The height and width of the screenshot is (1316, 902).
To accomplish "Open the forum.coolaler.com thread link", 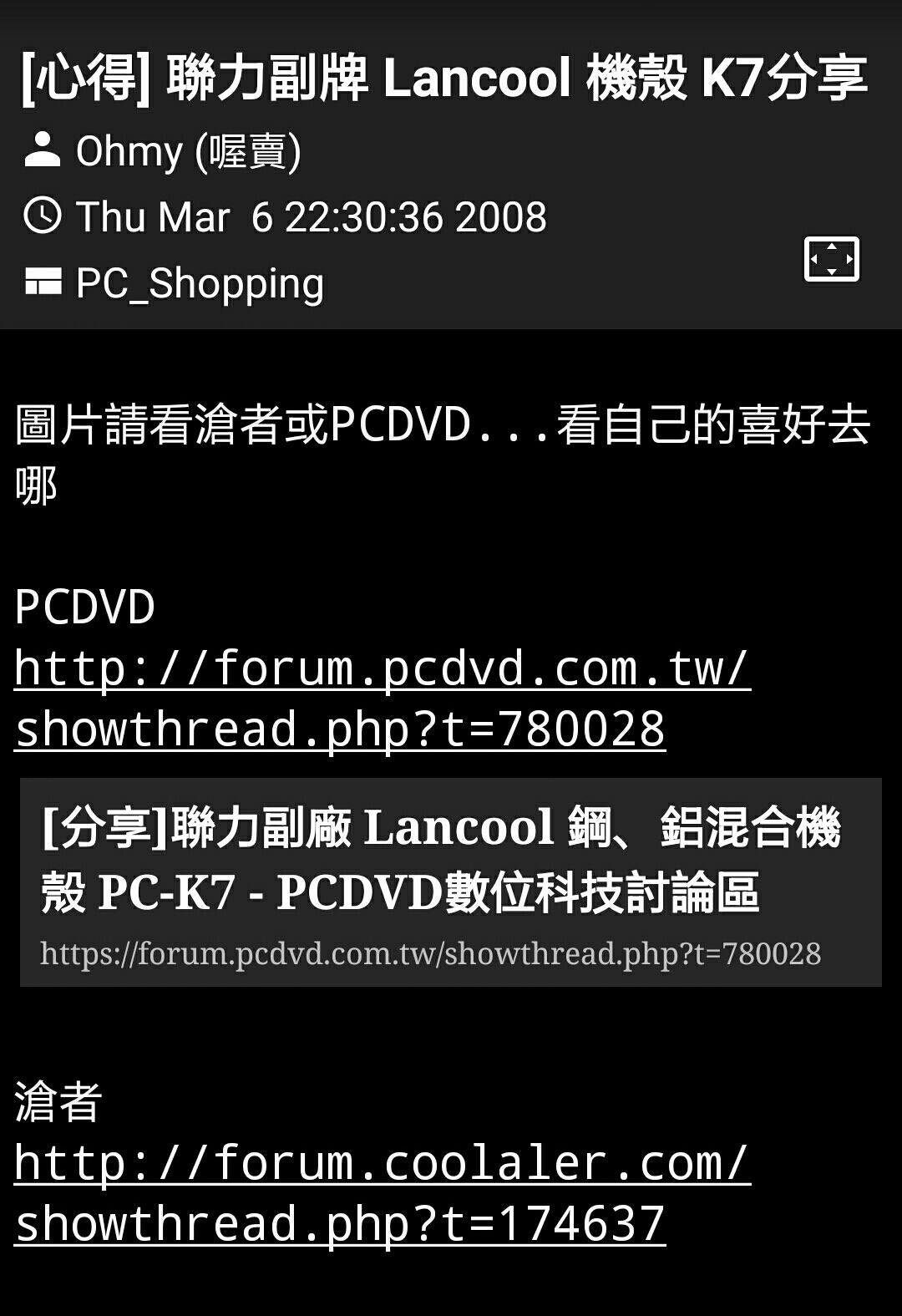I will [x=382, y=1193].
